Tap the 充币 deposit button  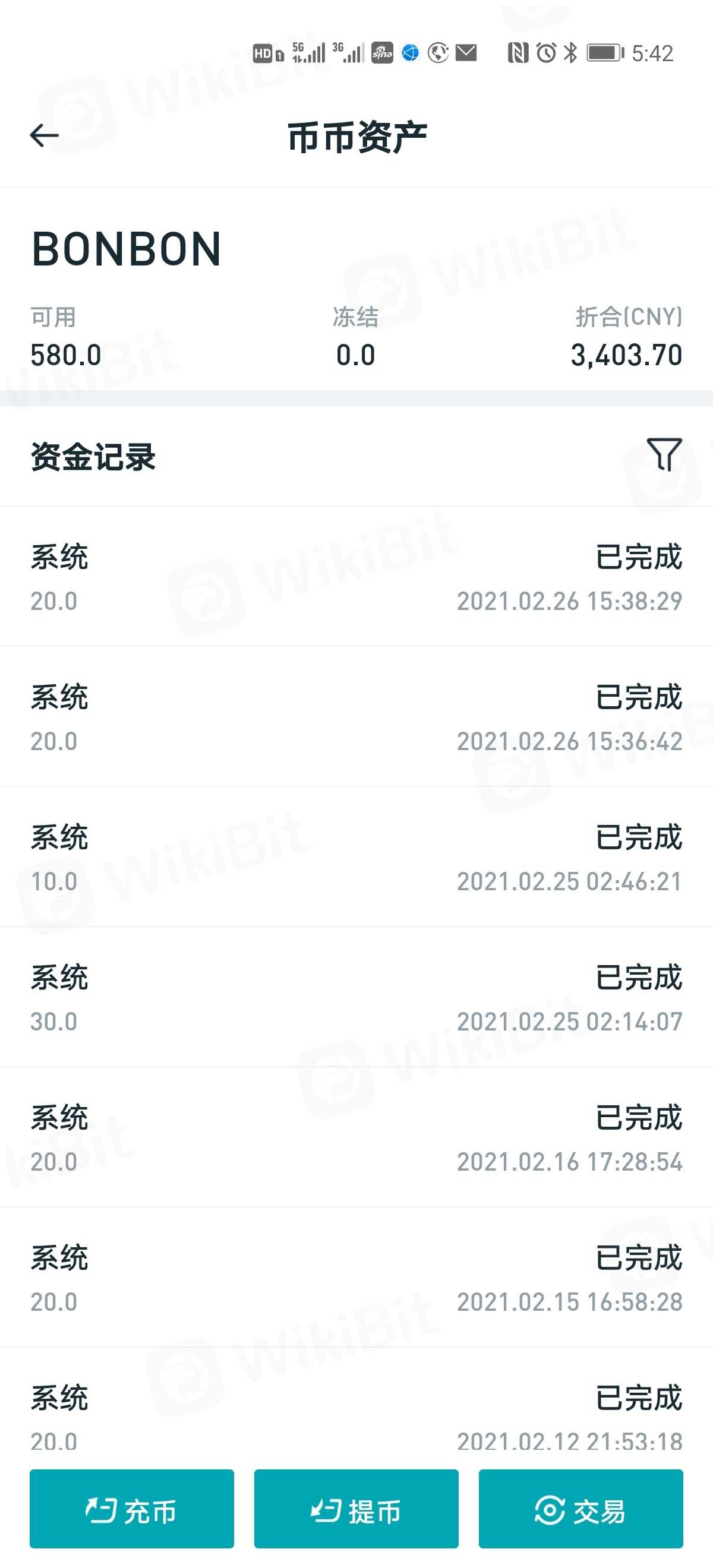pyautogui.click(x=131, y=1510)
